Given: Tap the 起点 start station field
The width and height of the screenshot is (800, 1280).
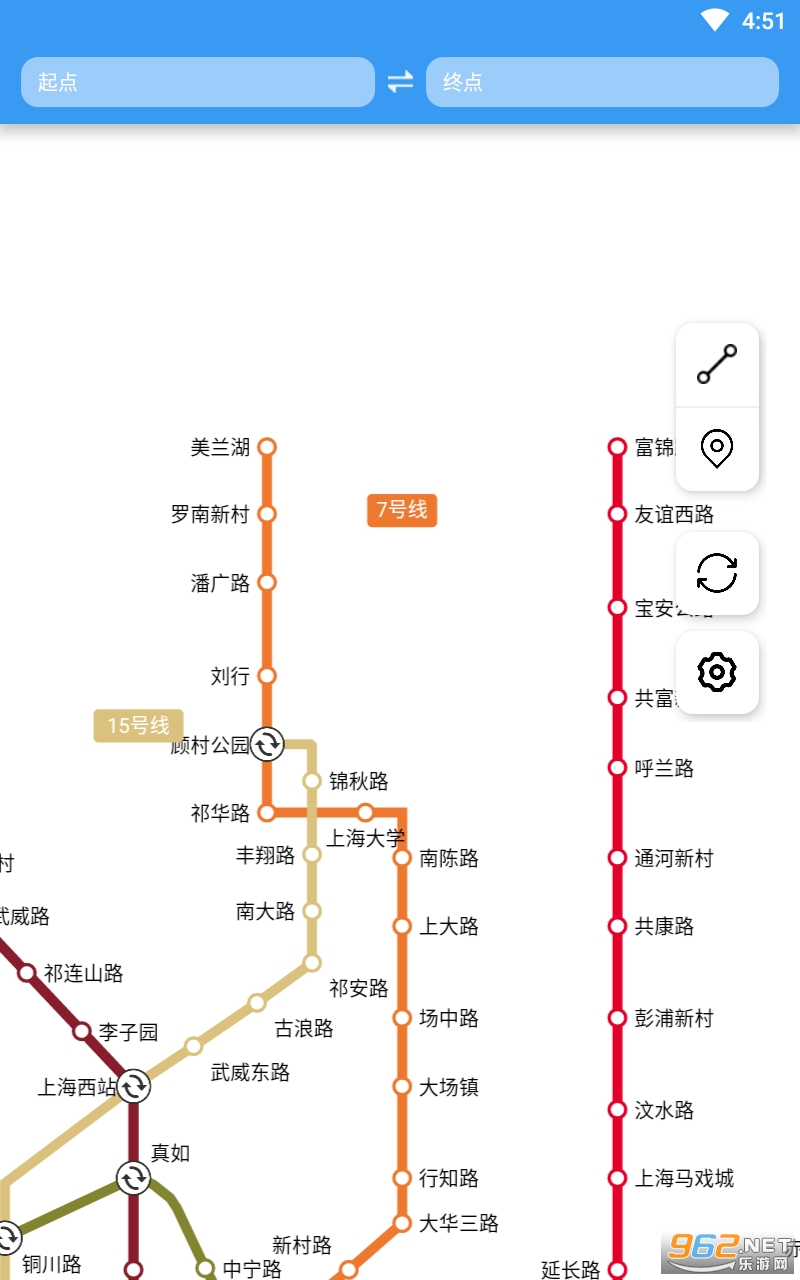Looking at the screenshot, I should (198, 82).
